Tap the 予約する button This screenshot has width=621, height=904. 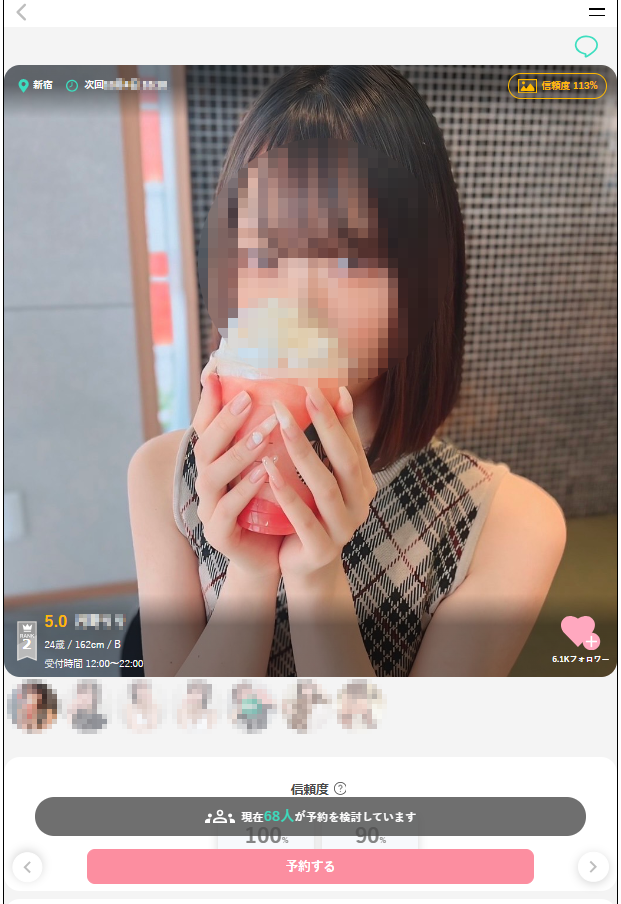click(310, 866)
